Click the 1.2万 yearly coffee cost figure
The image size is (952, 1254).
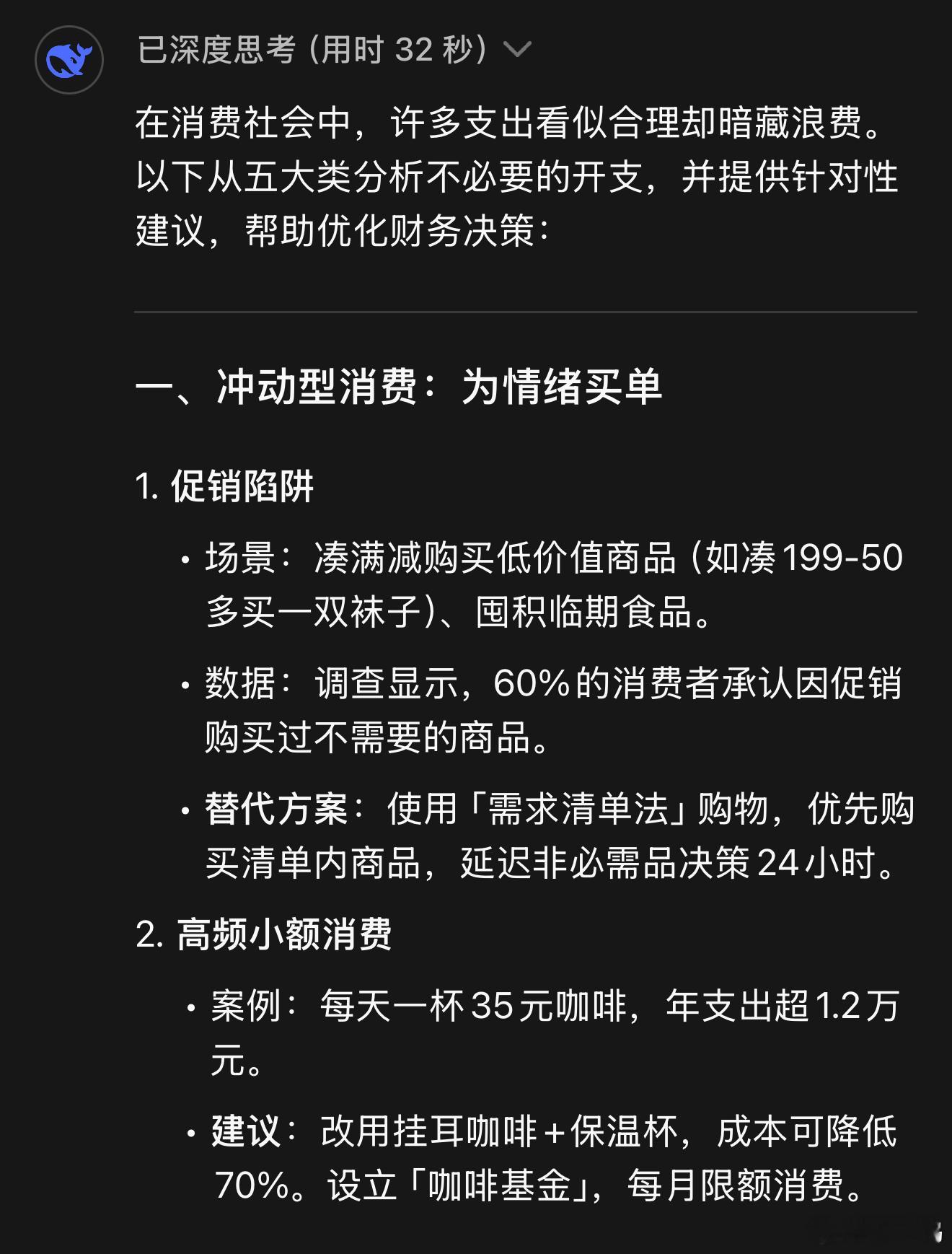point(851,1006)
